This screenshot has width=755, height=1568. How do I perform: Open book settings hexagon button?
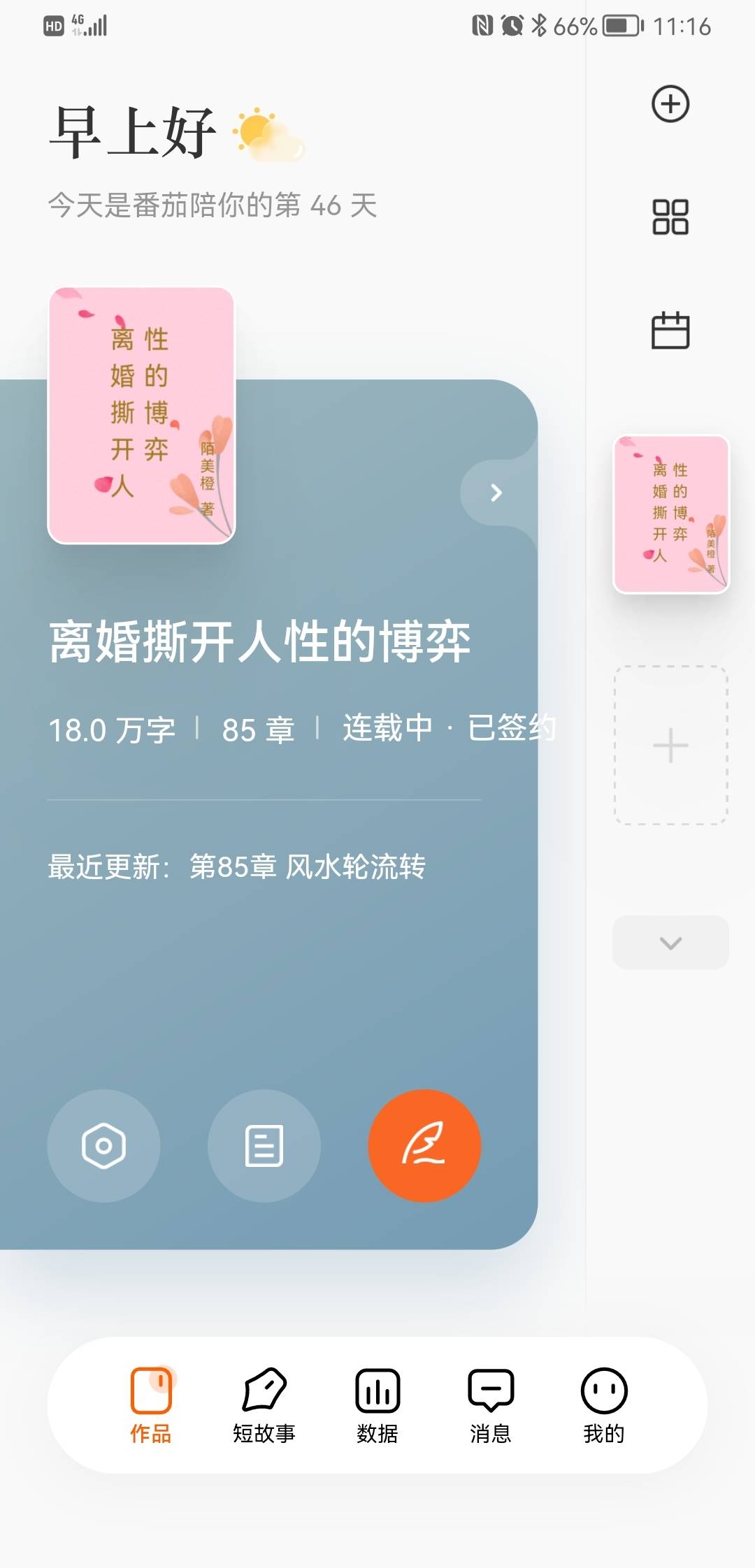tap(103, 1146)
